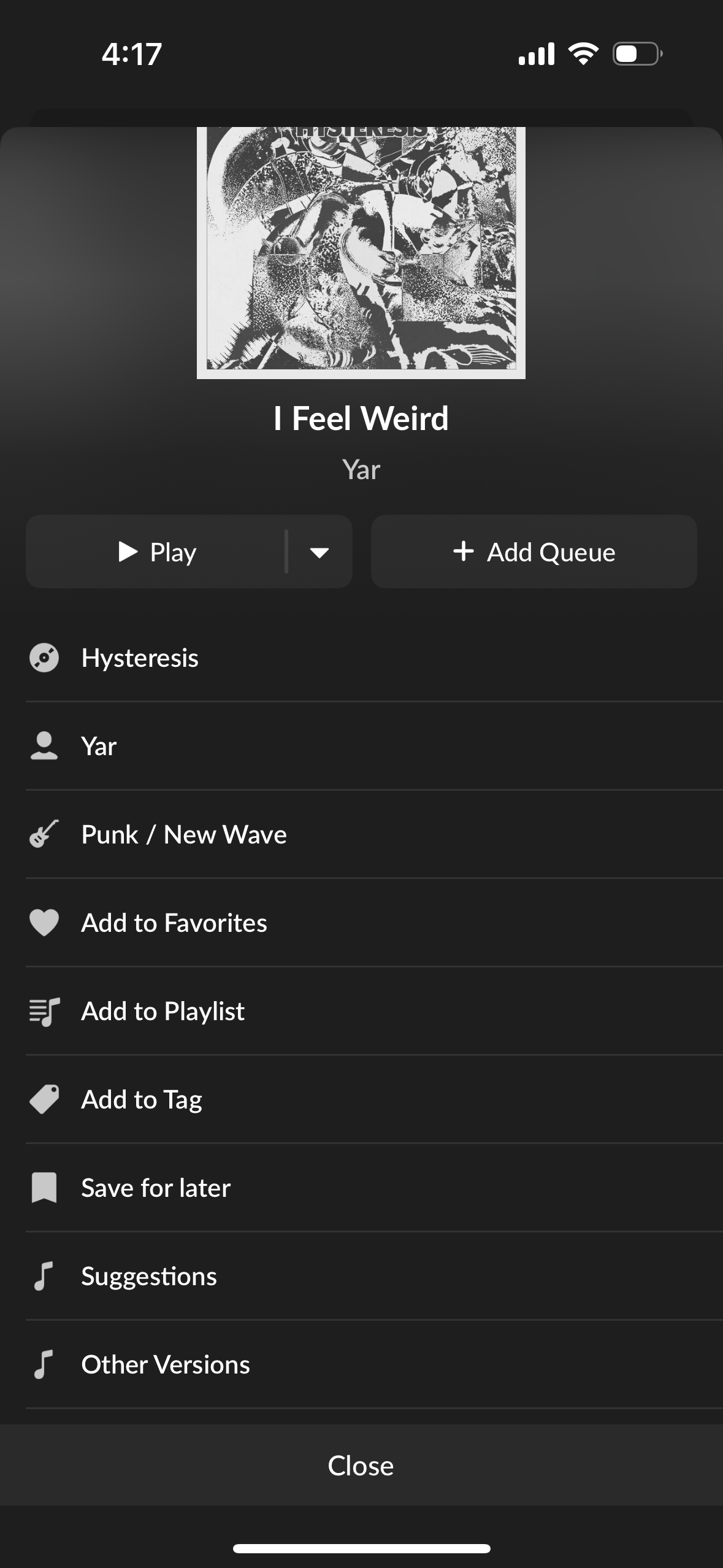Click the guitar icon for Punk / New Wave
This screenshot has height=1568, width=723.
click(44, 834)
